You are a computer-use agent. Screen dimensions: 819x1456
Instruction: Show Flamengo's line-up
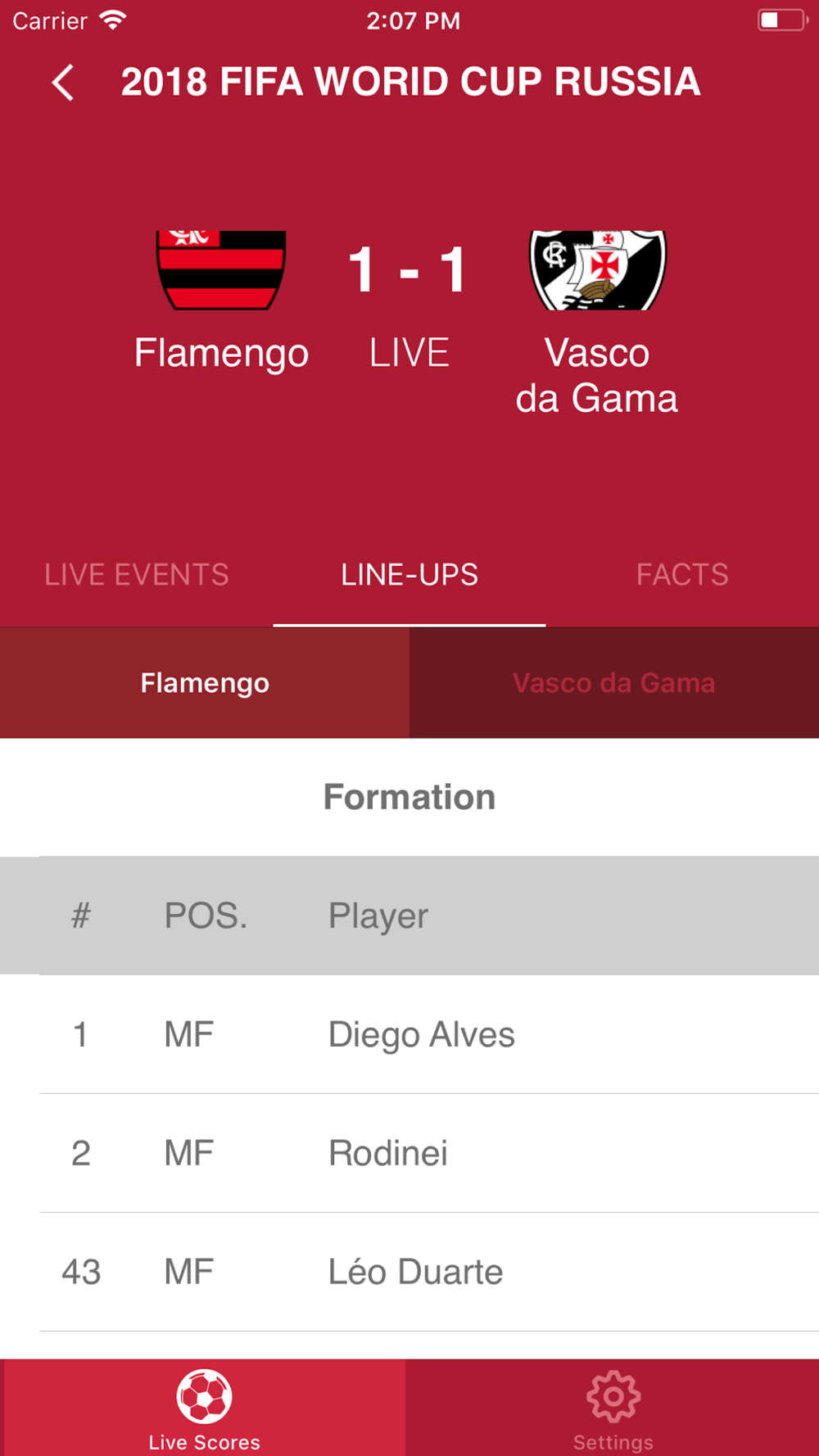click(x=205, y=683)
